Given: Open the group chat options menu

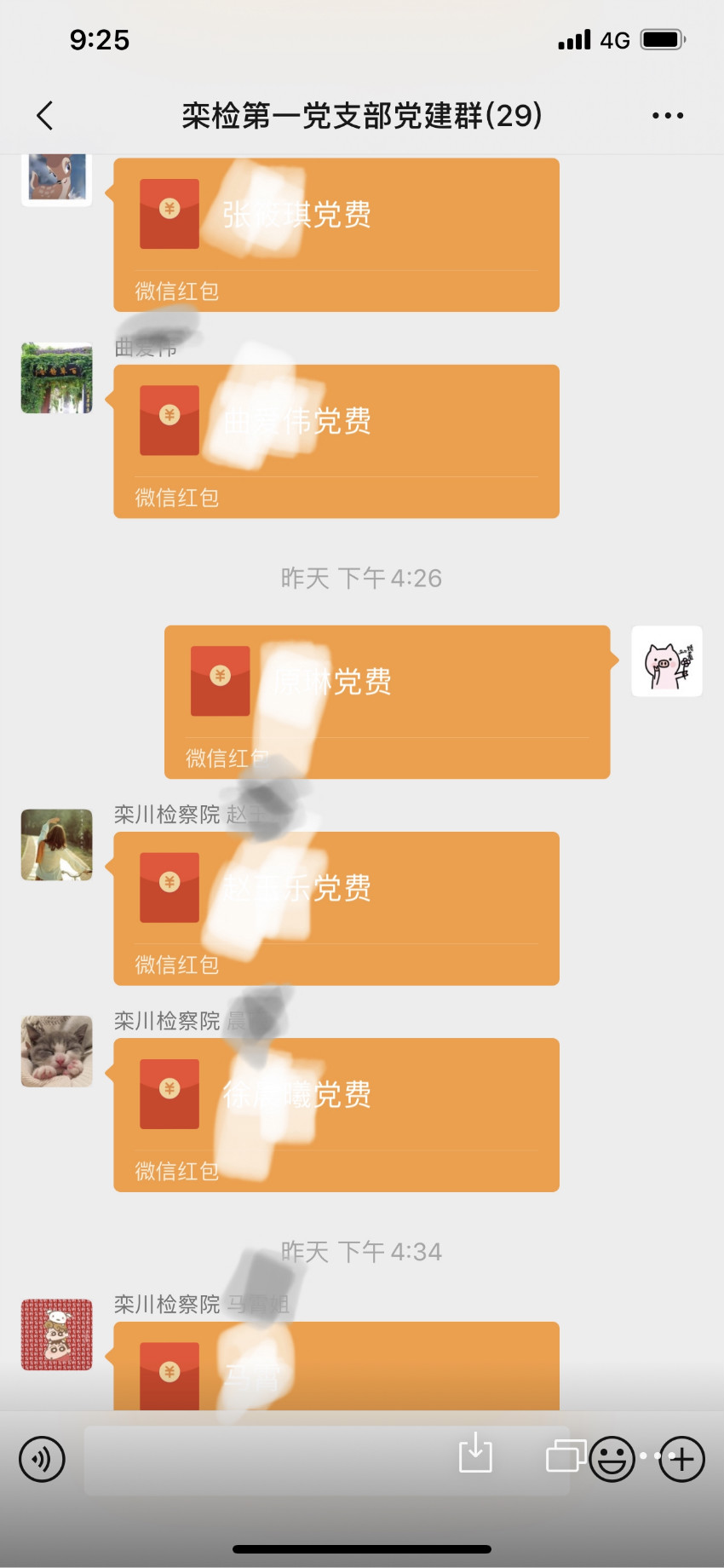Looking at the screenshot, I should click(x=667, y=116).
